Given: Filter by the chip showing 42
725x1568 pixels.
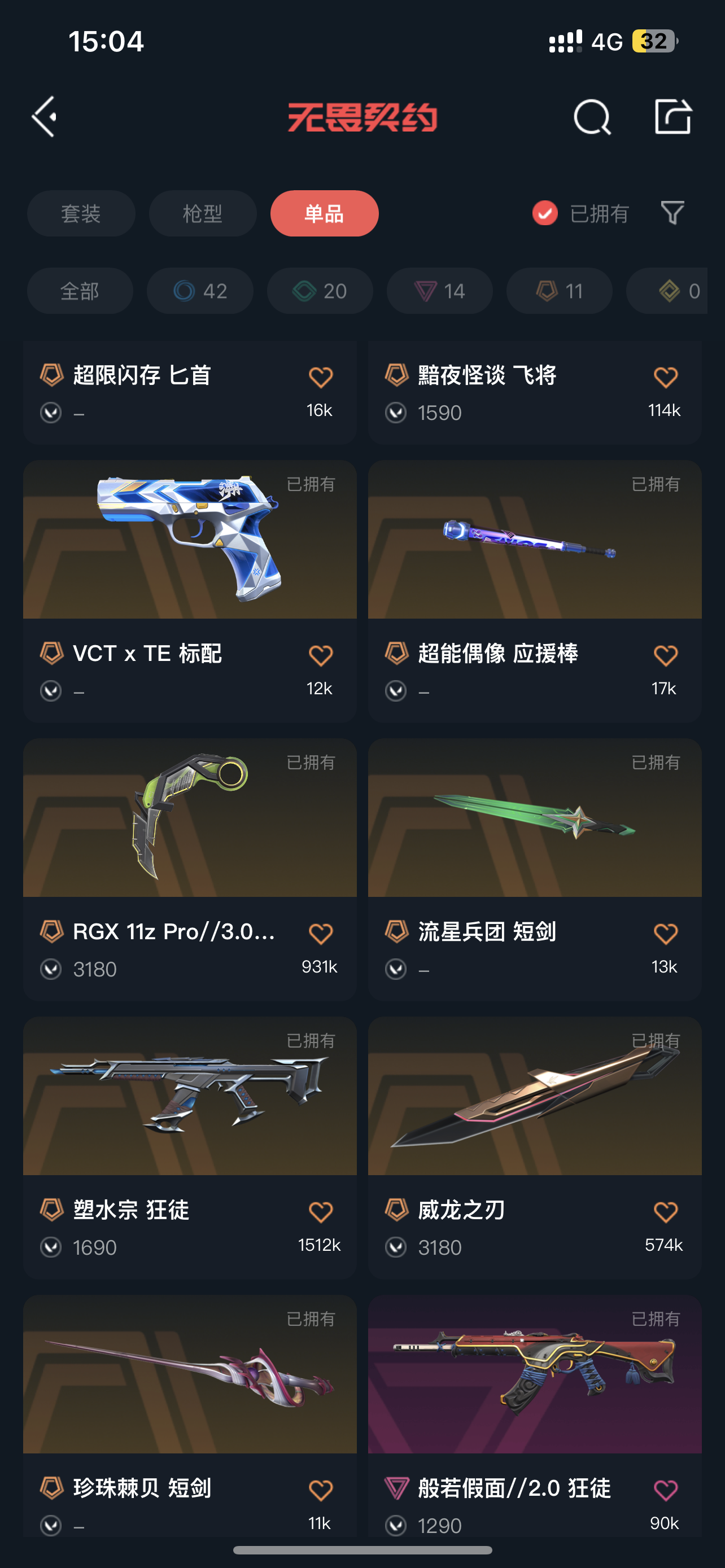Looking at the screenshot, I should point(200,291).
